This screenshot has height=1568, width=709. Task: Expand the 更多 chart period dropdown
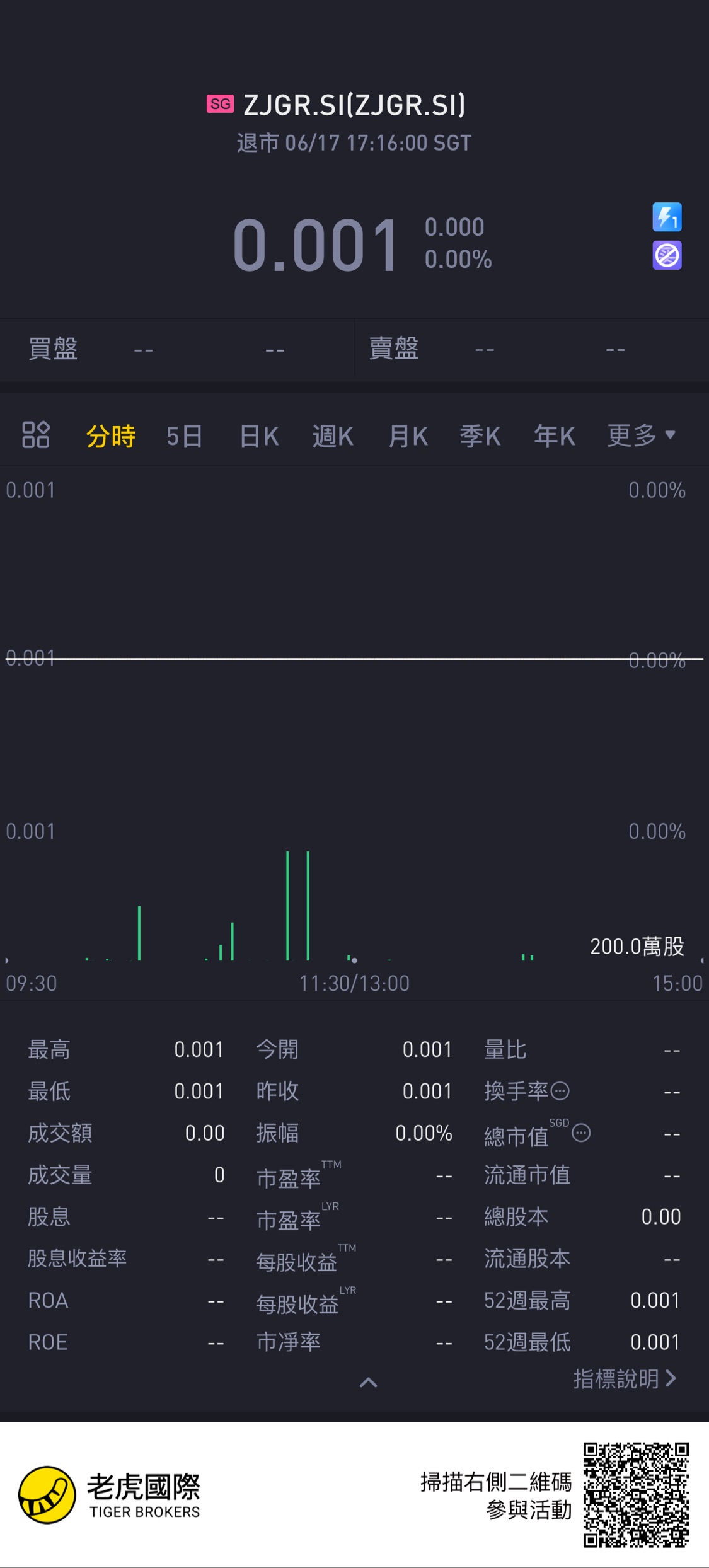click(x=641, y=435)
